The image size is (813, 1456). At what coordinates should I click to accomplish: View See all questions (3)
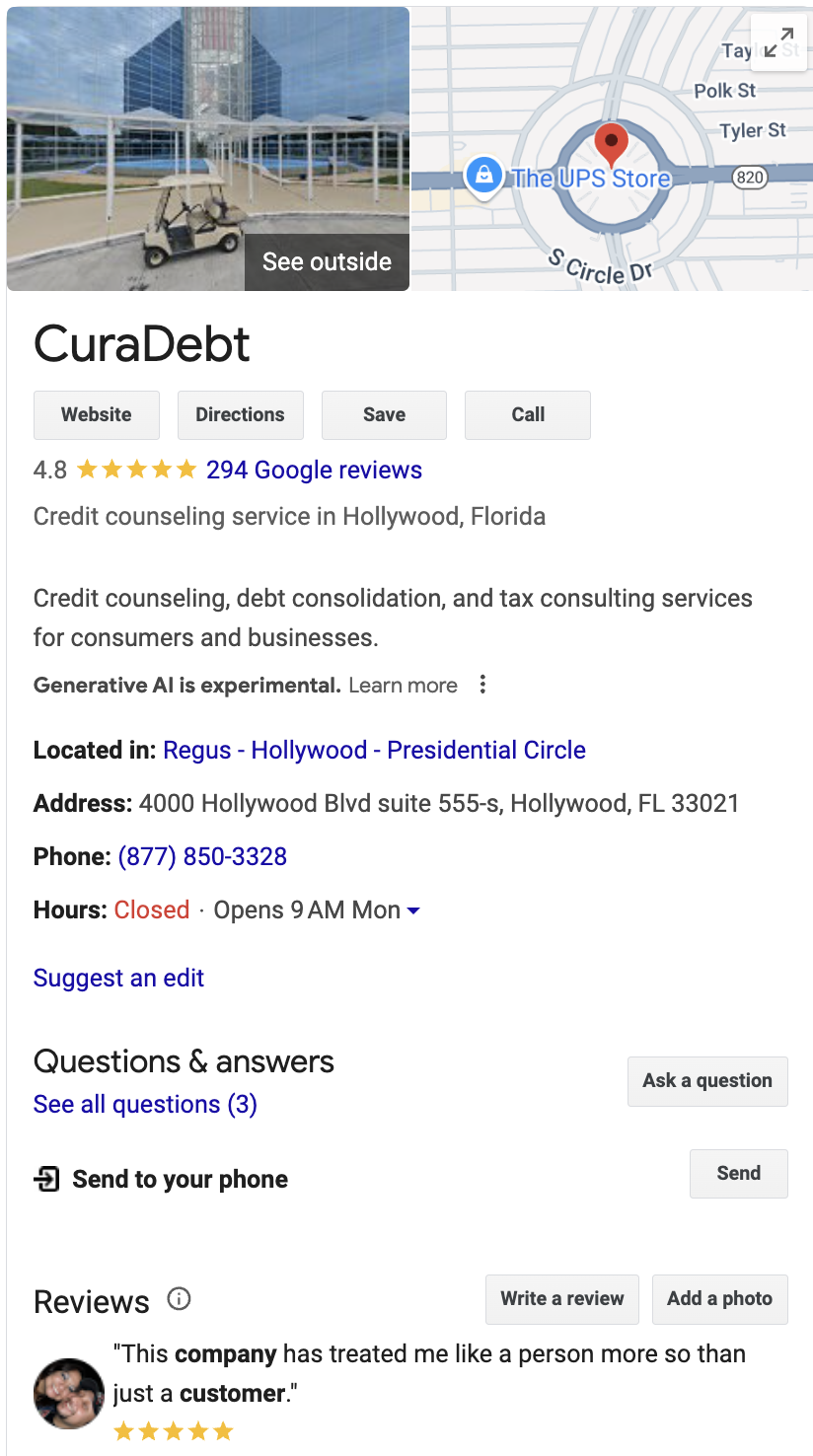pyautogui.click(x=145, y=1105)
